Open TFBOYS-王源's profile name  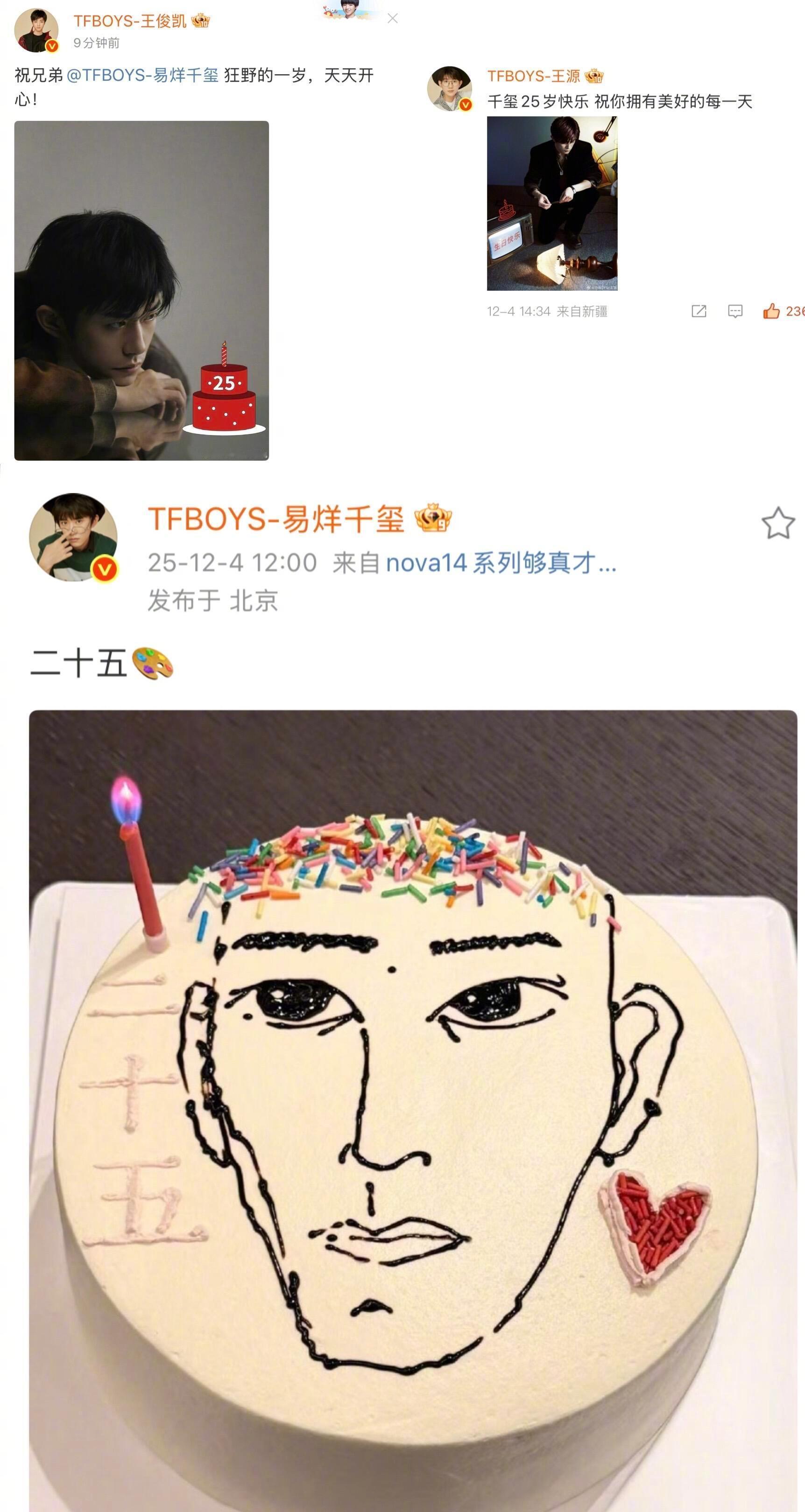coord(536,75)
